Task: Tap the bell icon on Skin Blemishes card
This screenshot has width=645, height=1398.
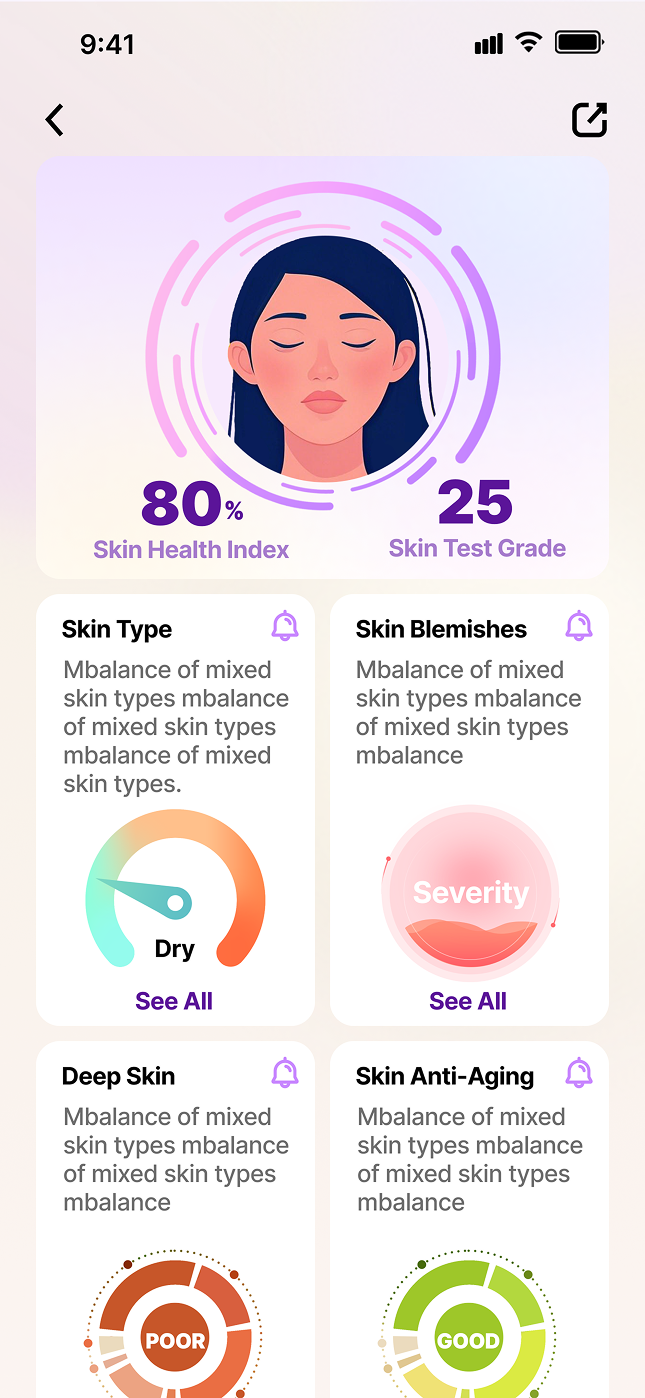Action: coord(578,627)
